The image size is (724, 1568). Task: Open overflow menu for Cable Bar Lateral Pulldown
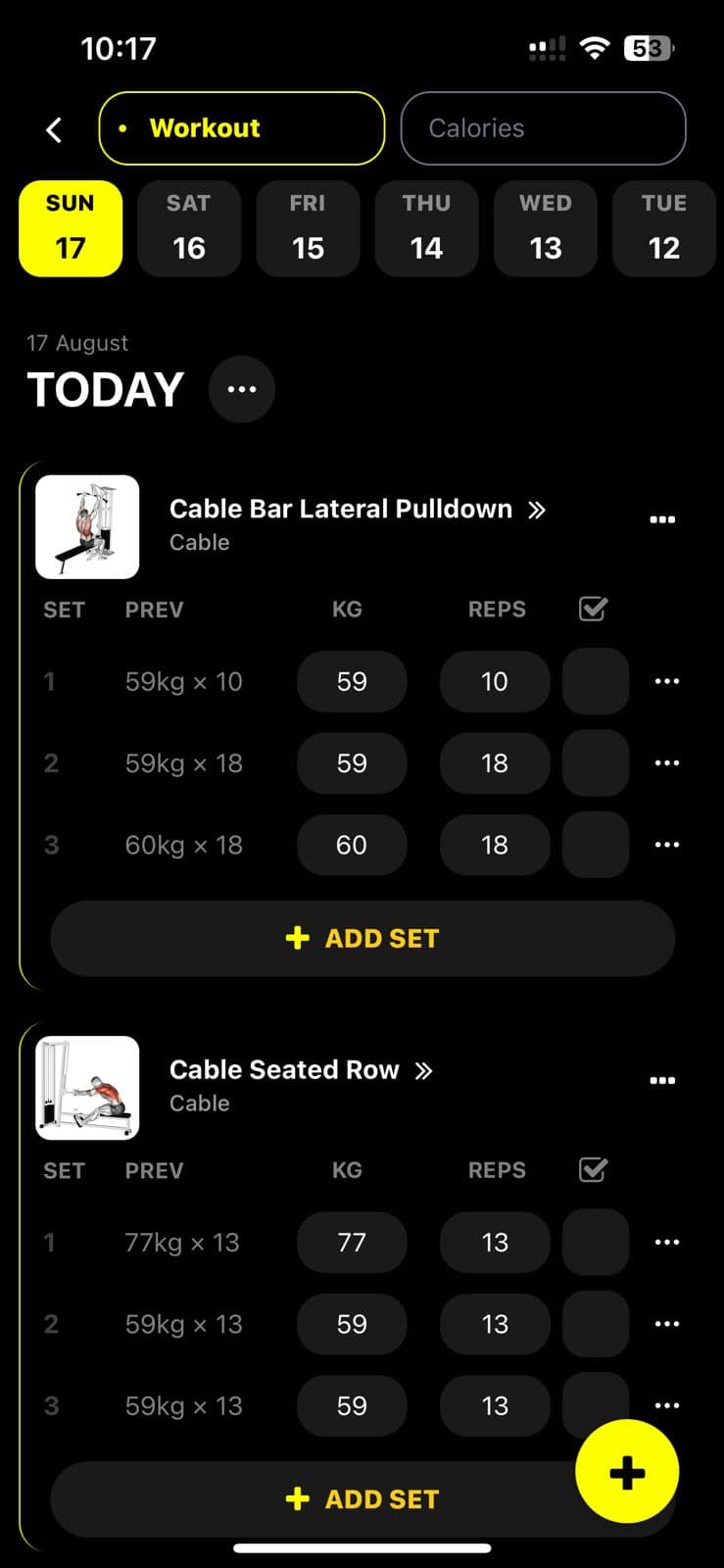[x=662, y=519]
